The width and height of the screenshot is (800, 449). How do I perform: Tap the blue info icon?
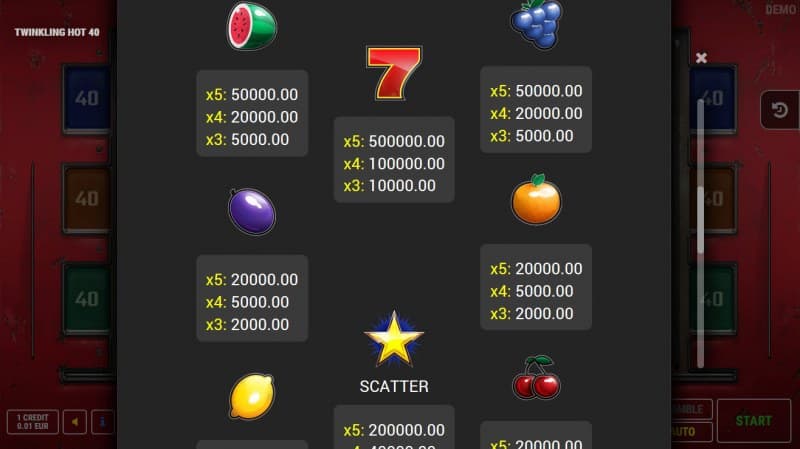point(103,421)
